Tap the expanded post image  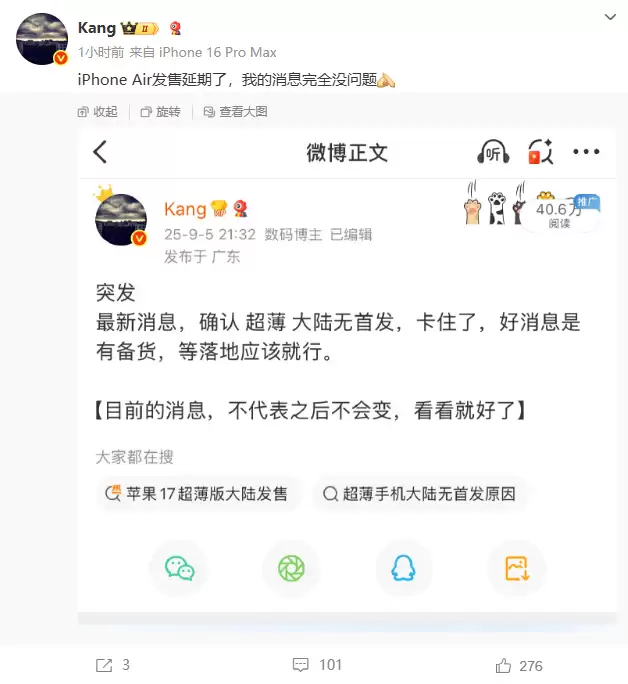click(x=346, y=380)
